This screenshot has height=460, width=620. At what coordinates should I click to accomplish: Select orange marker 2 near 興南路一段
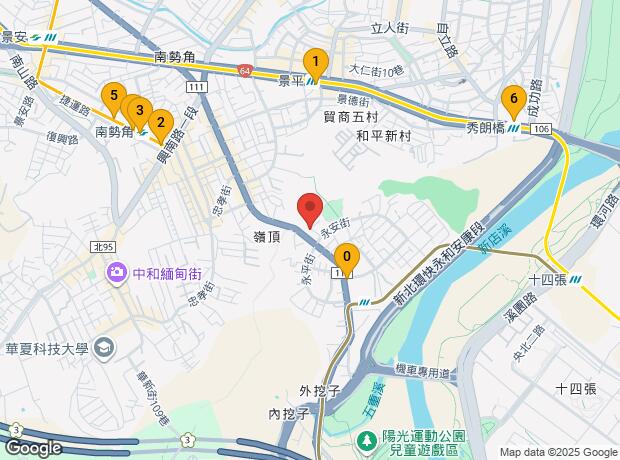(161, 125)
